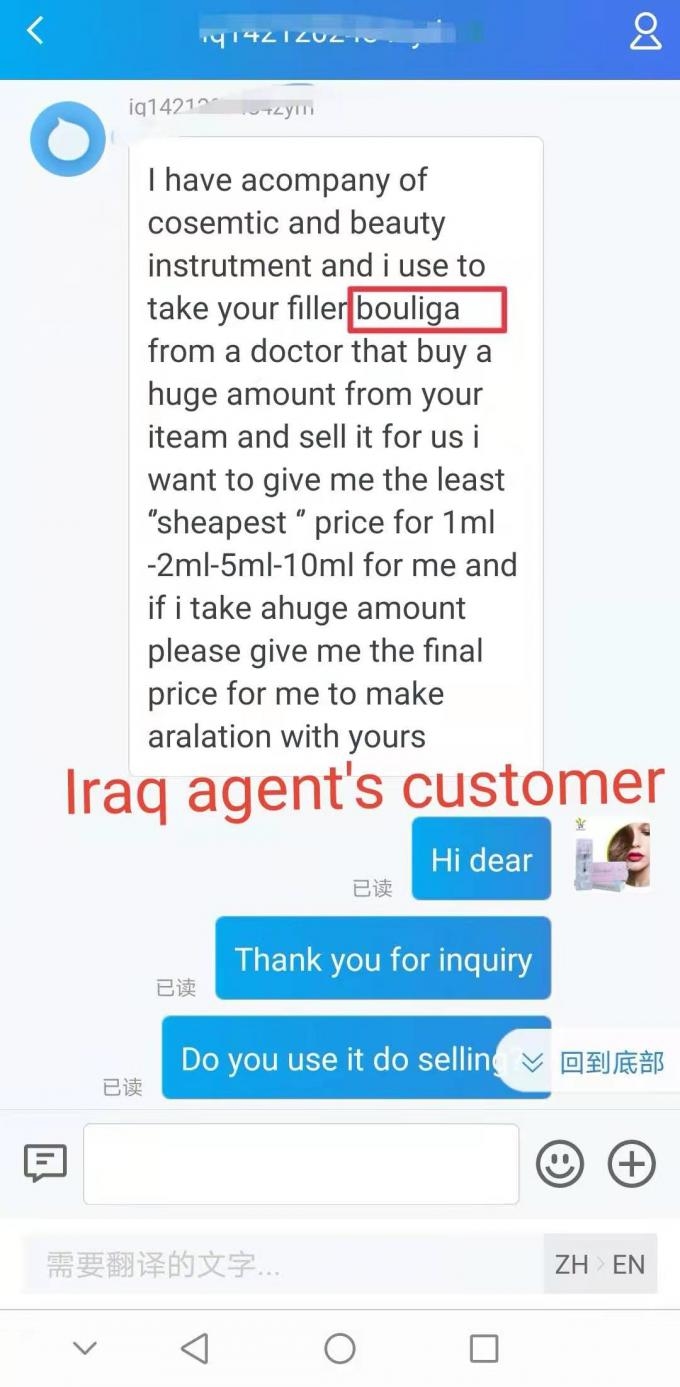680x1387 pixels.
Task: Tap the customer's blue avatar
Action: (x=67, y=139)
